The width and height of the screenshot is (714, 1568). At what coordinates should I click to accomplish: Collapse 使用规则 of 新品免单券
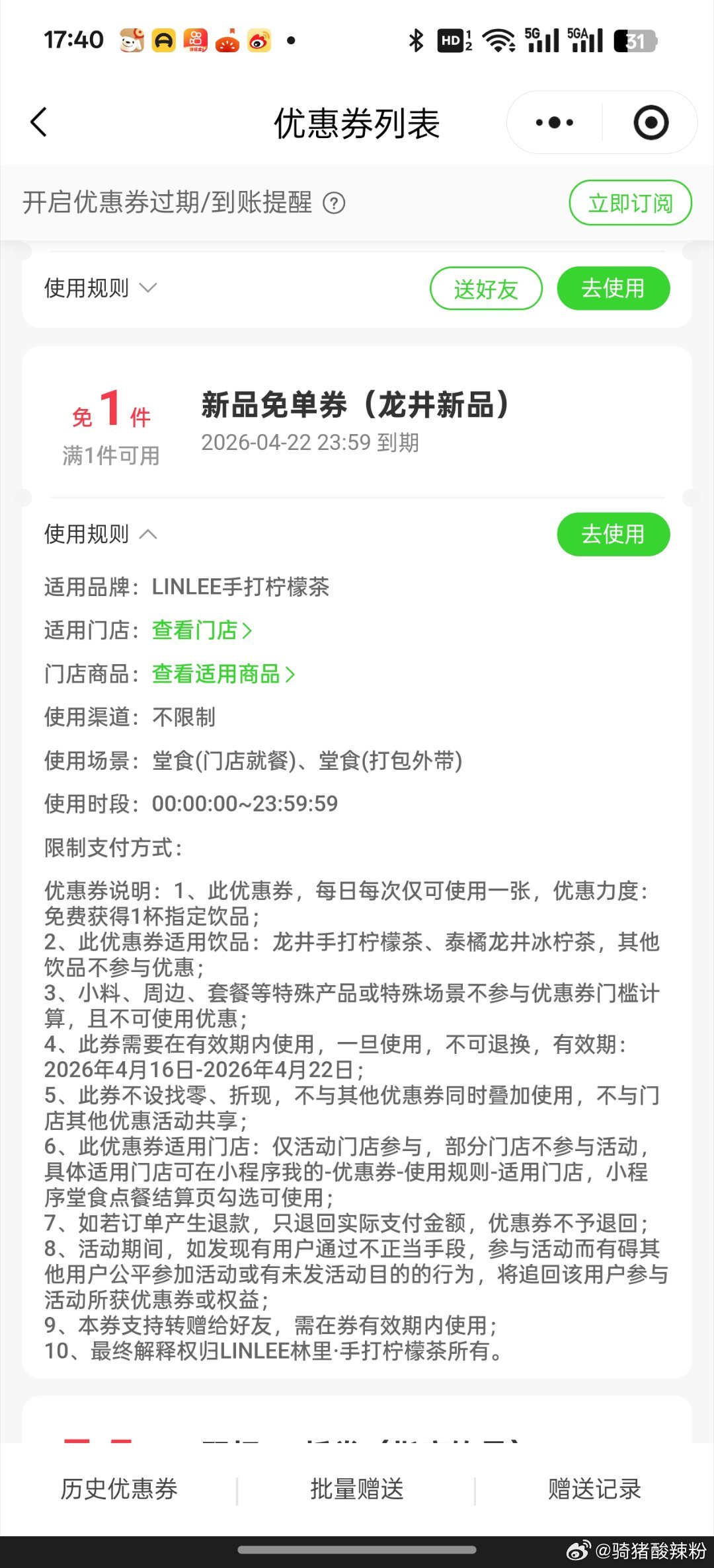coord(100,534)
